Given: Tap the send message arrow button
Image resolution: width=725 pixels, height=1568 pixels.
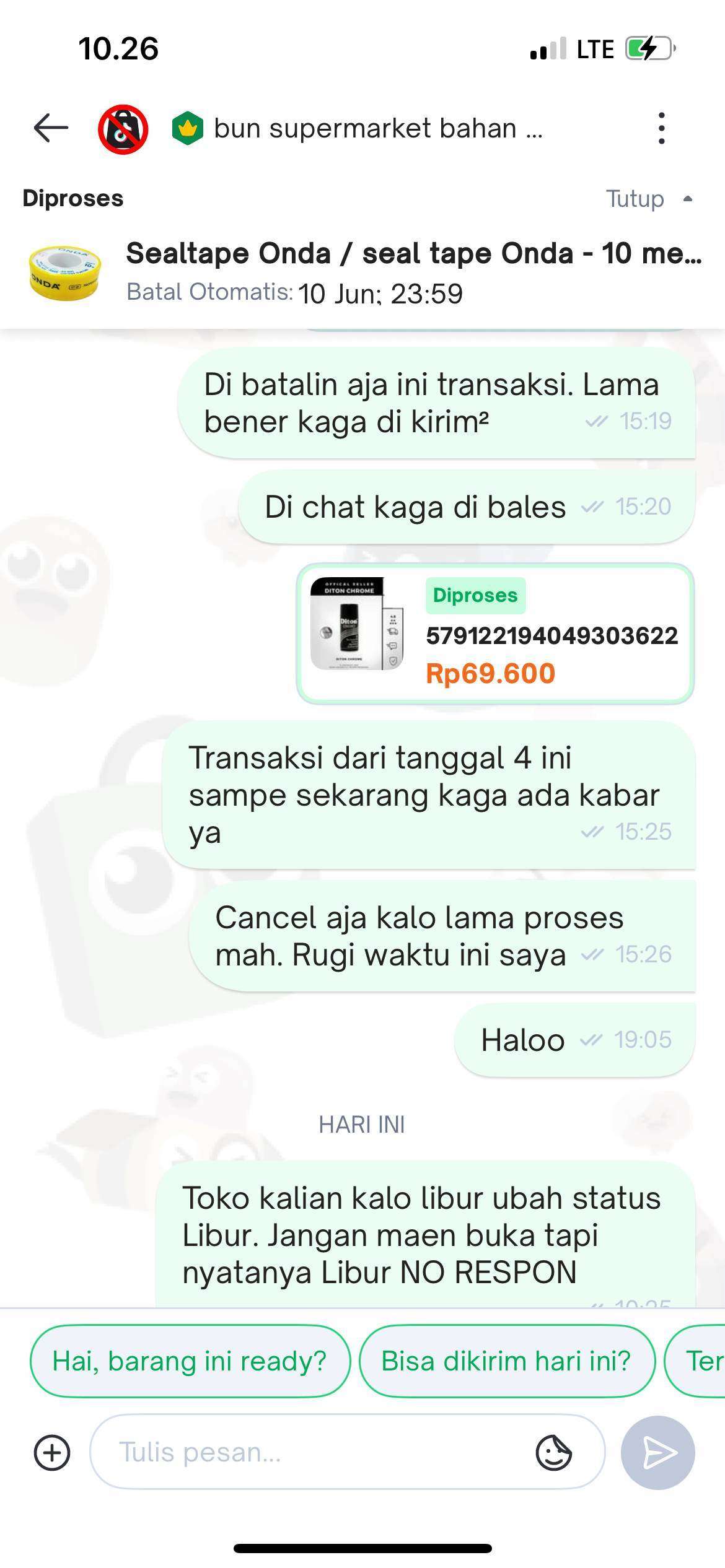Looking at the screenshot, I should click(x=658, y=1453).
